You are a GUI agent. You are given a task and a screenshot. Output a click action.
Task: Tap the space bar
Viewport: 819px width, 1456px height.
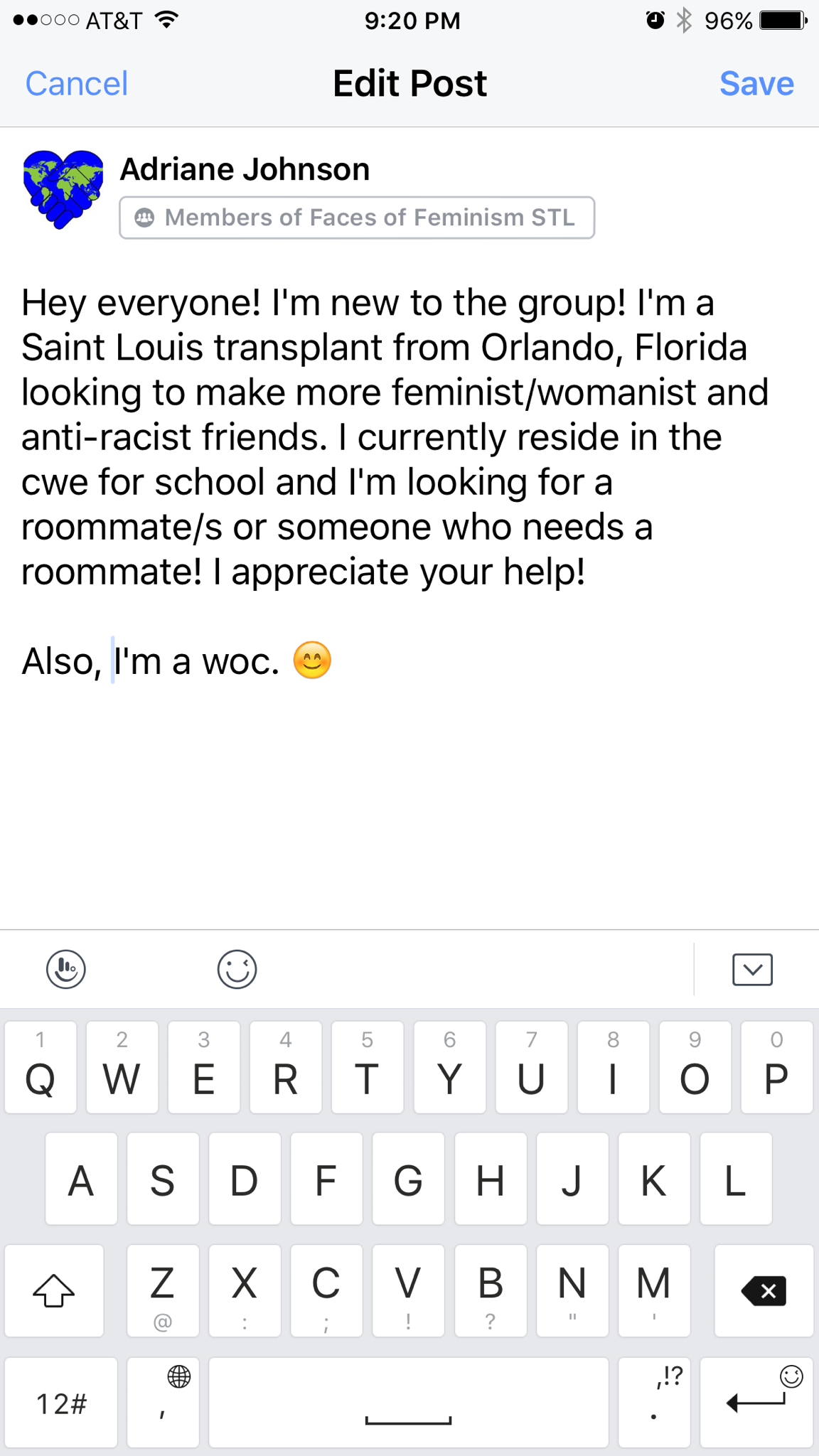408,1403
